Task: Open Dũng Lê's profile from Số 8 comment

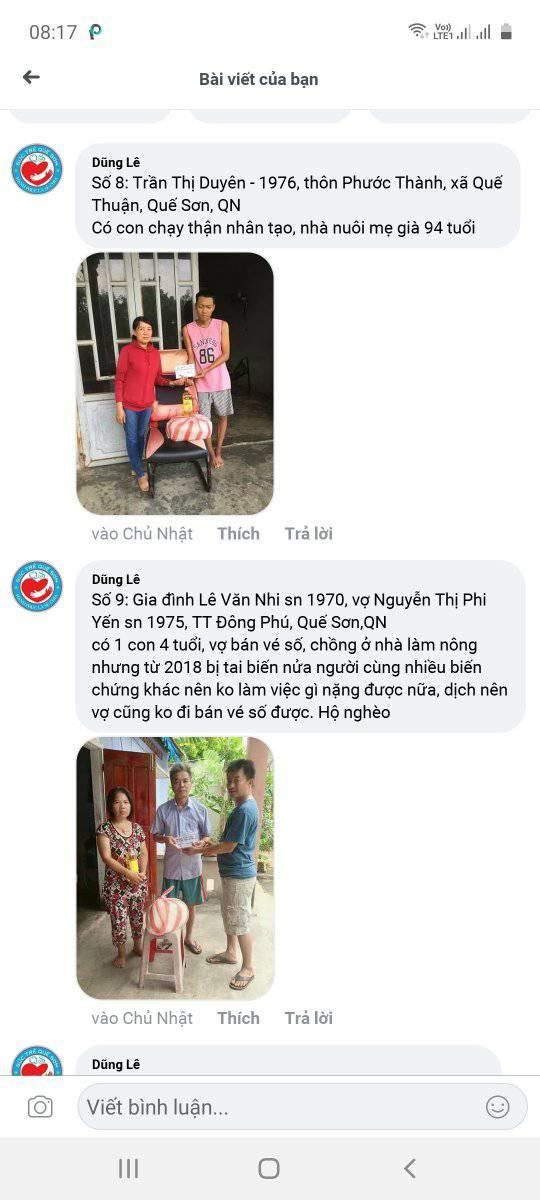Action: pos(116,162)
